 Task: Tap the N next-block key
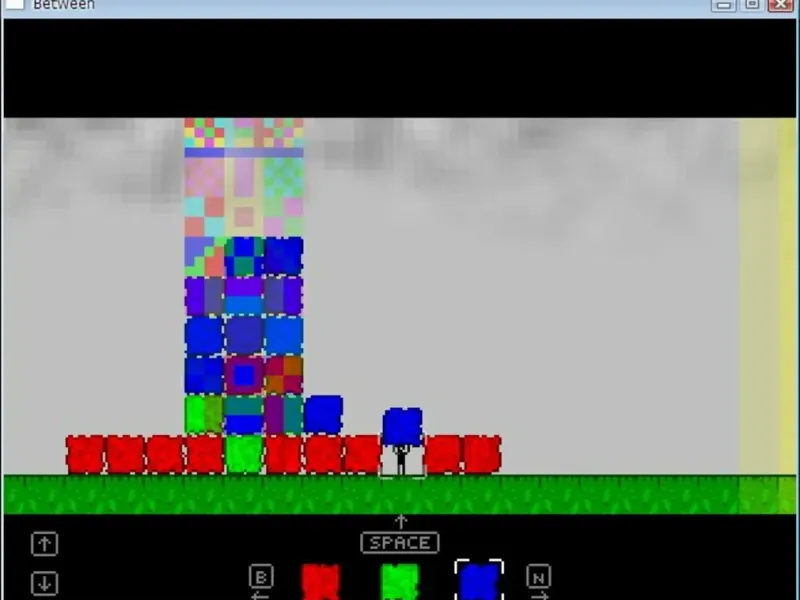pos(539,577)
